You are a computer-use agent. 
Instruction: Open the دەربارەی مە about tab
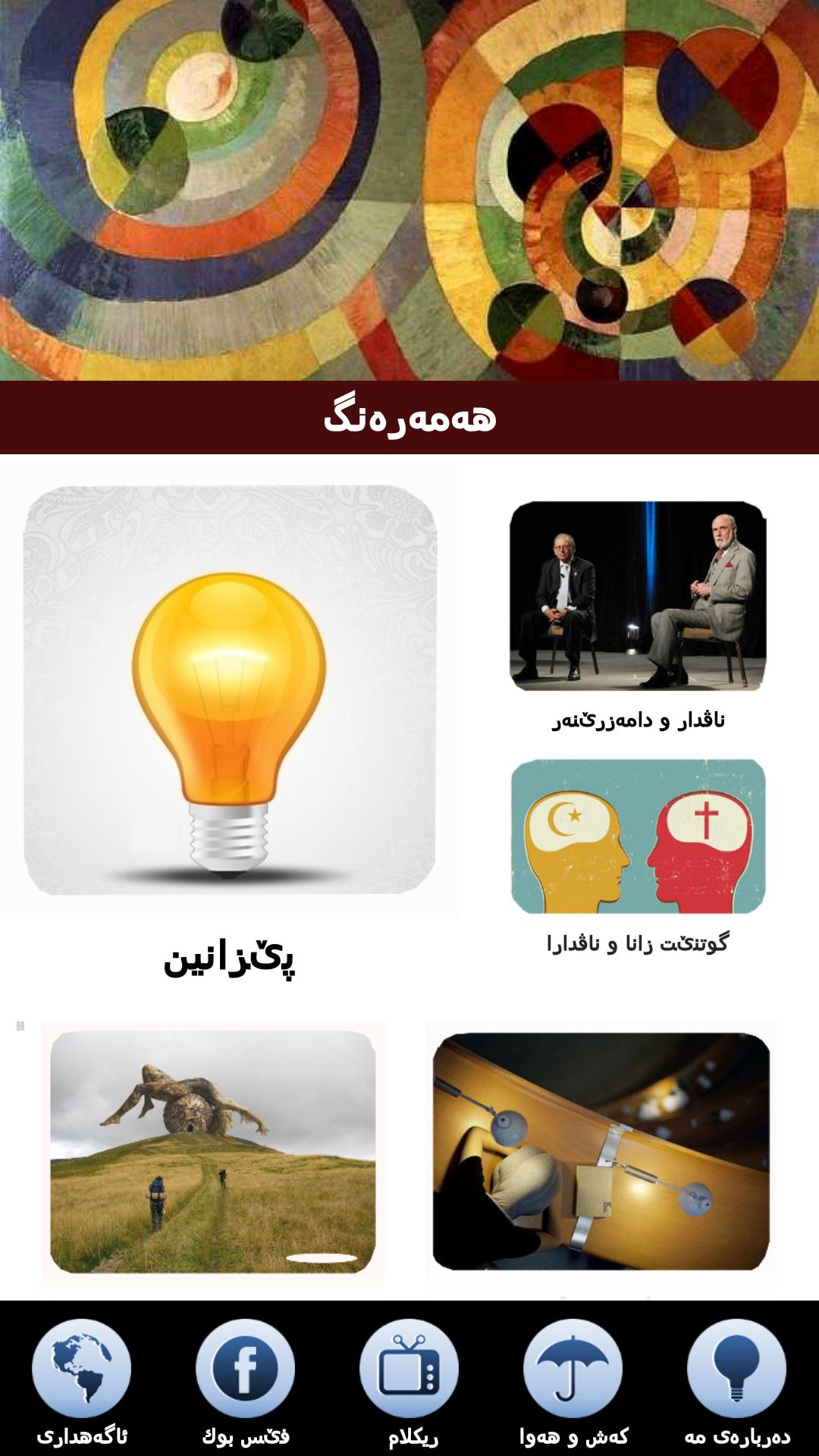tap(736, 1382)
